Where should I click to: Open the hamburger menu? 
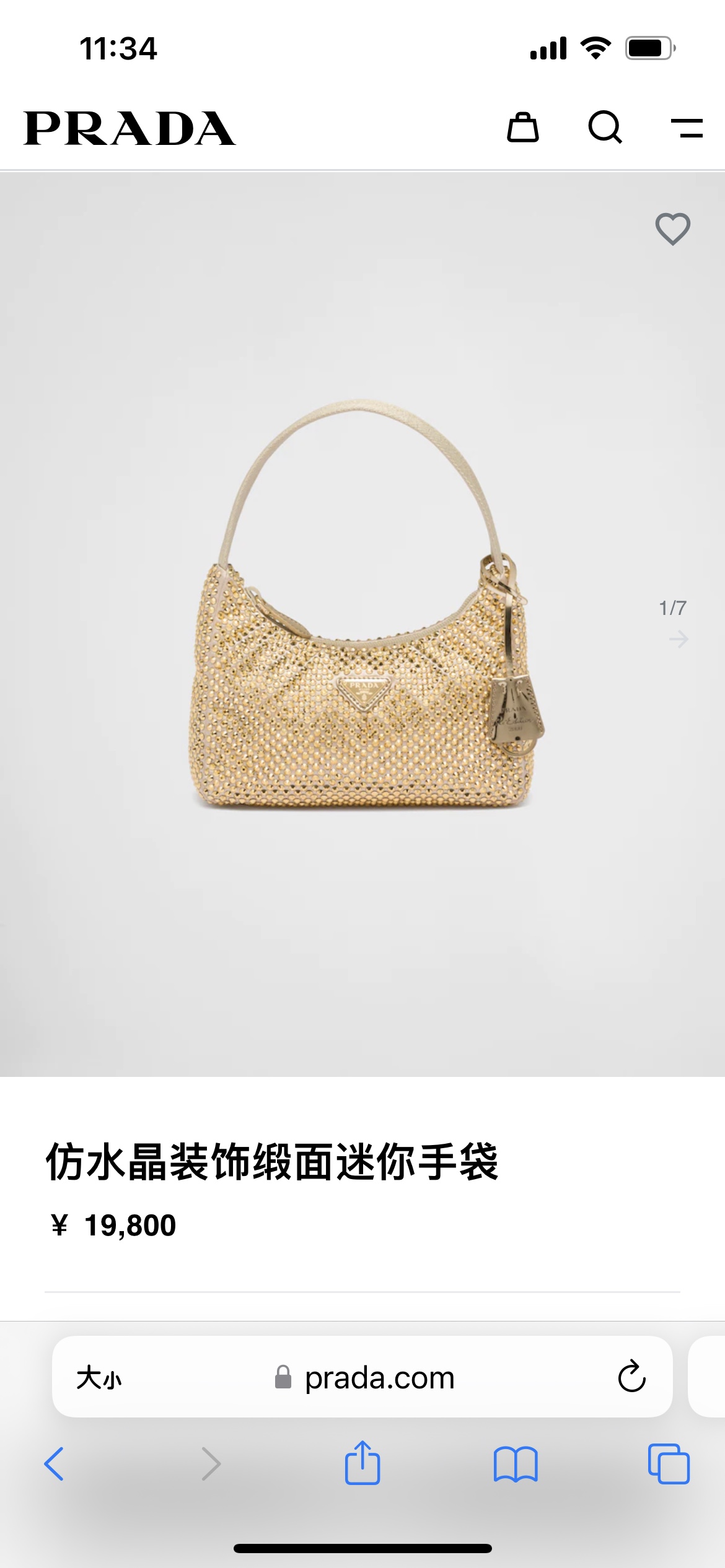pos(687,128)
